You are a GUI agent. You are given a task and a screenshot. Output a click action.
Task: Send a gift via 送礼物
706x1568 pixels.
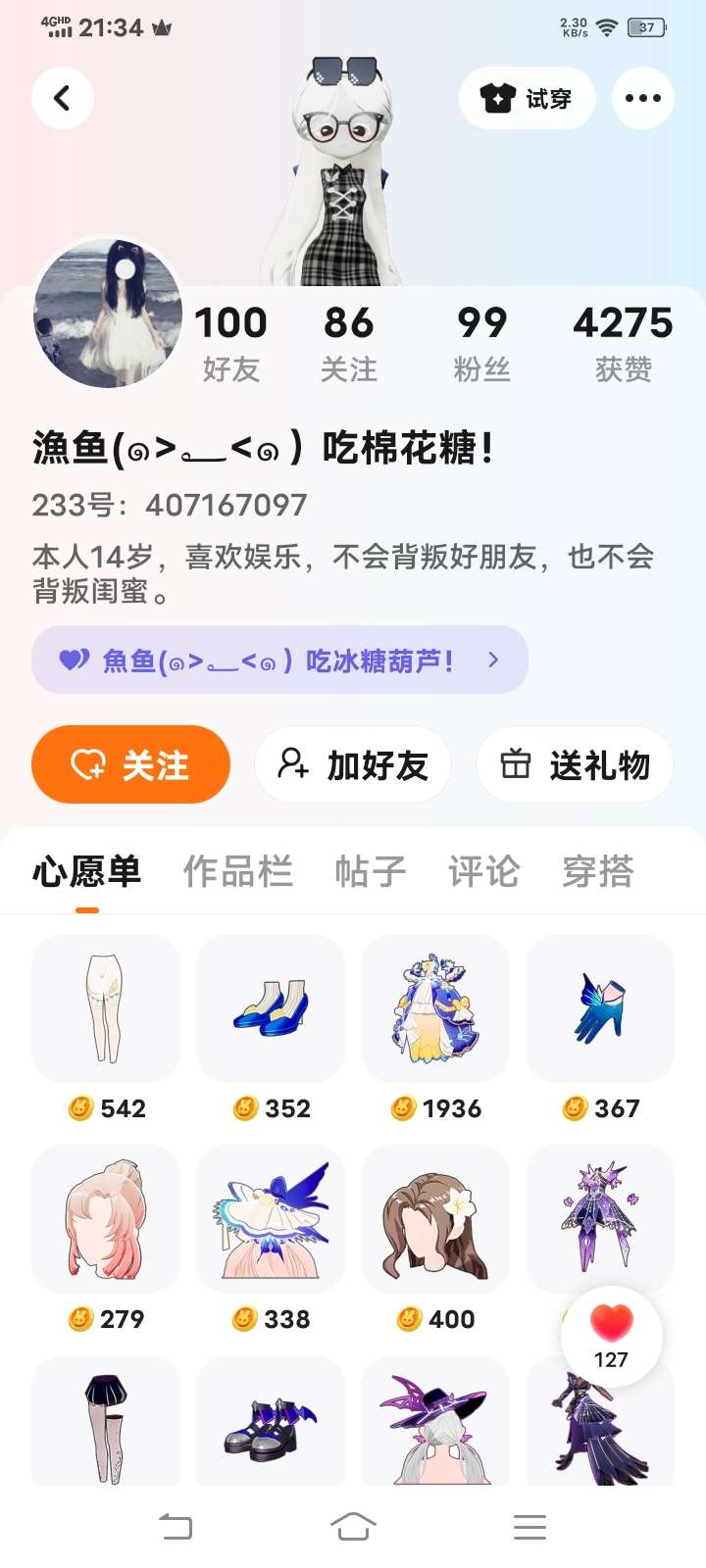(x=575, y=764)
